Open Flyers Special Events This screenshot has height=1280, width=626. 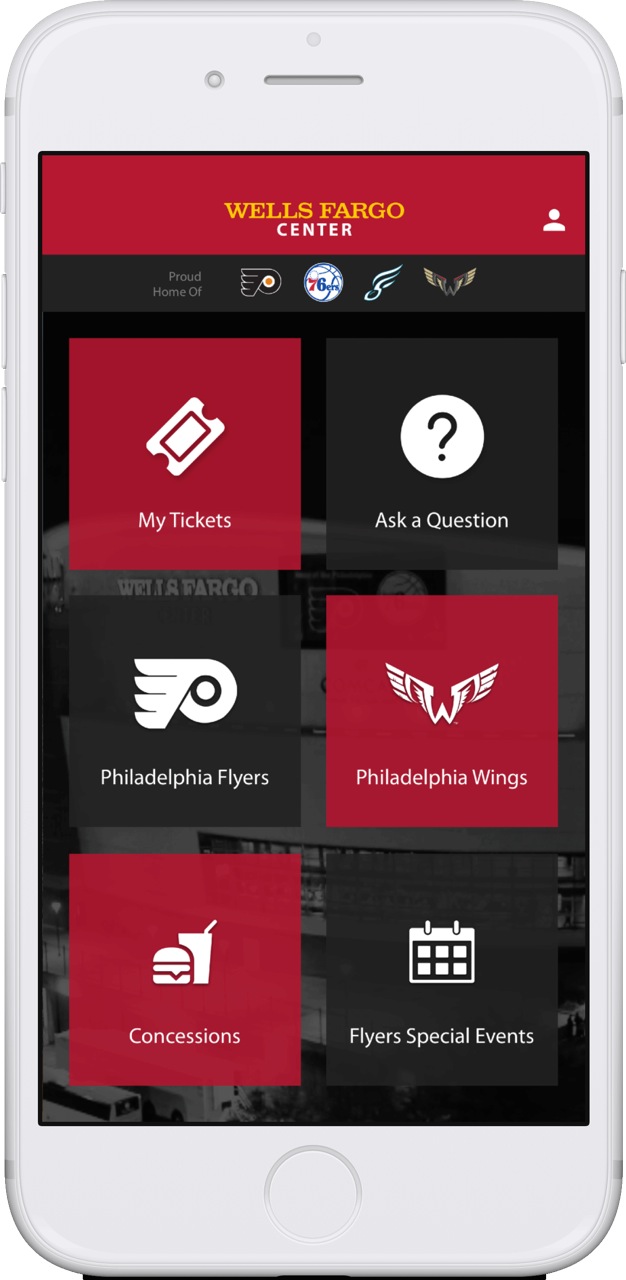[x=442, y=969]
